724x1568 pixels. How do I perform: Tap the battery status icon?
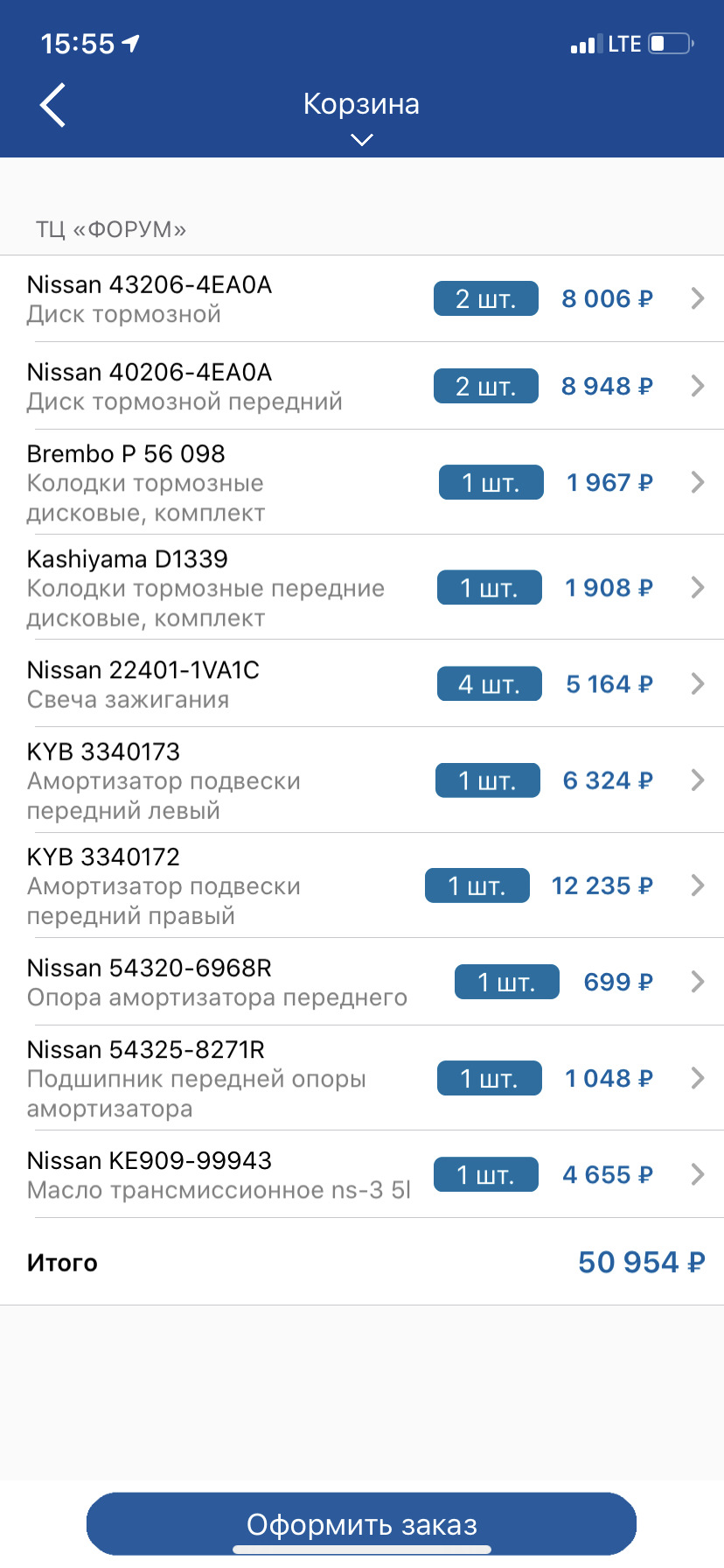point(670,43)
